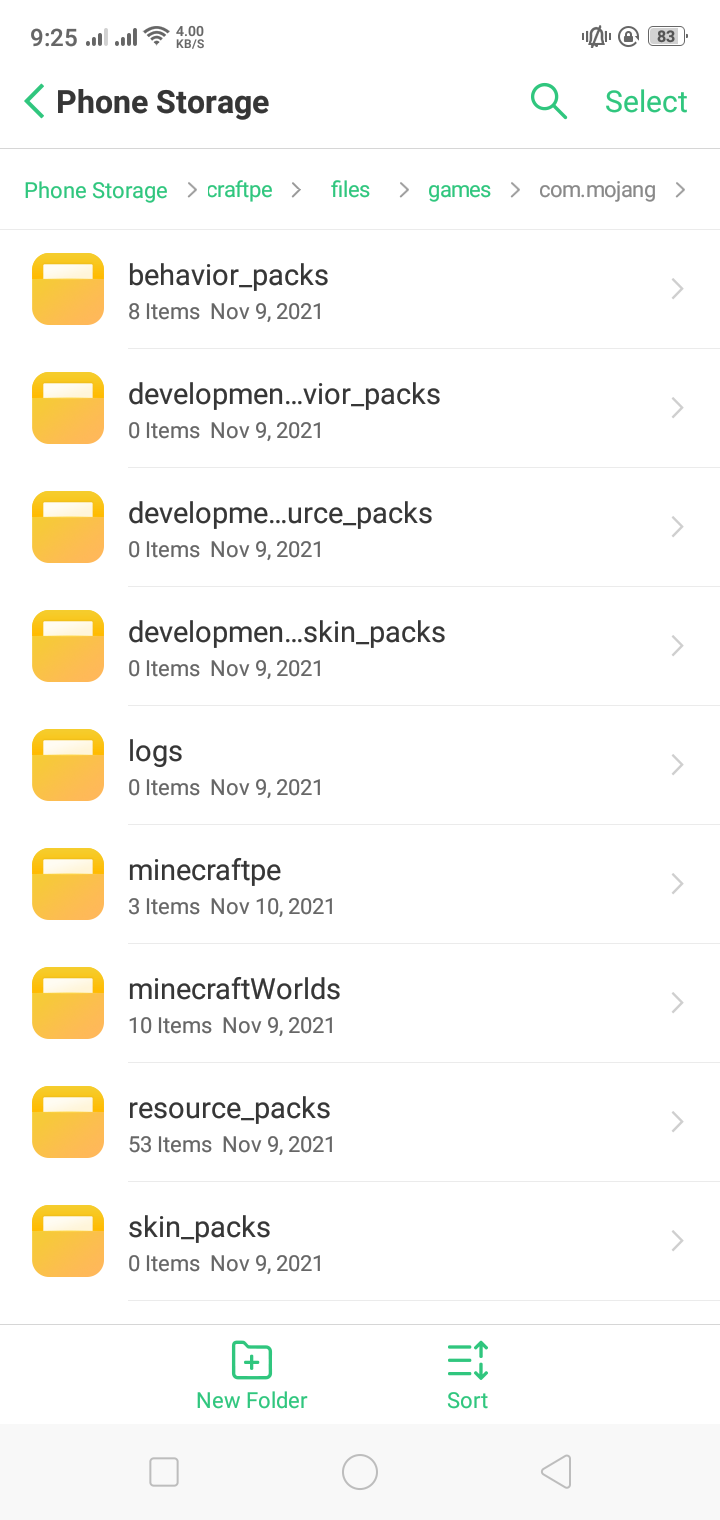Open the Sort options
Image resolution: width=720 pixels, height=1520 pixels.
467,1376
